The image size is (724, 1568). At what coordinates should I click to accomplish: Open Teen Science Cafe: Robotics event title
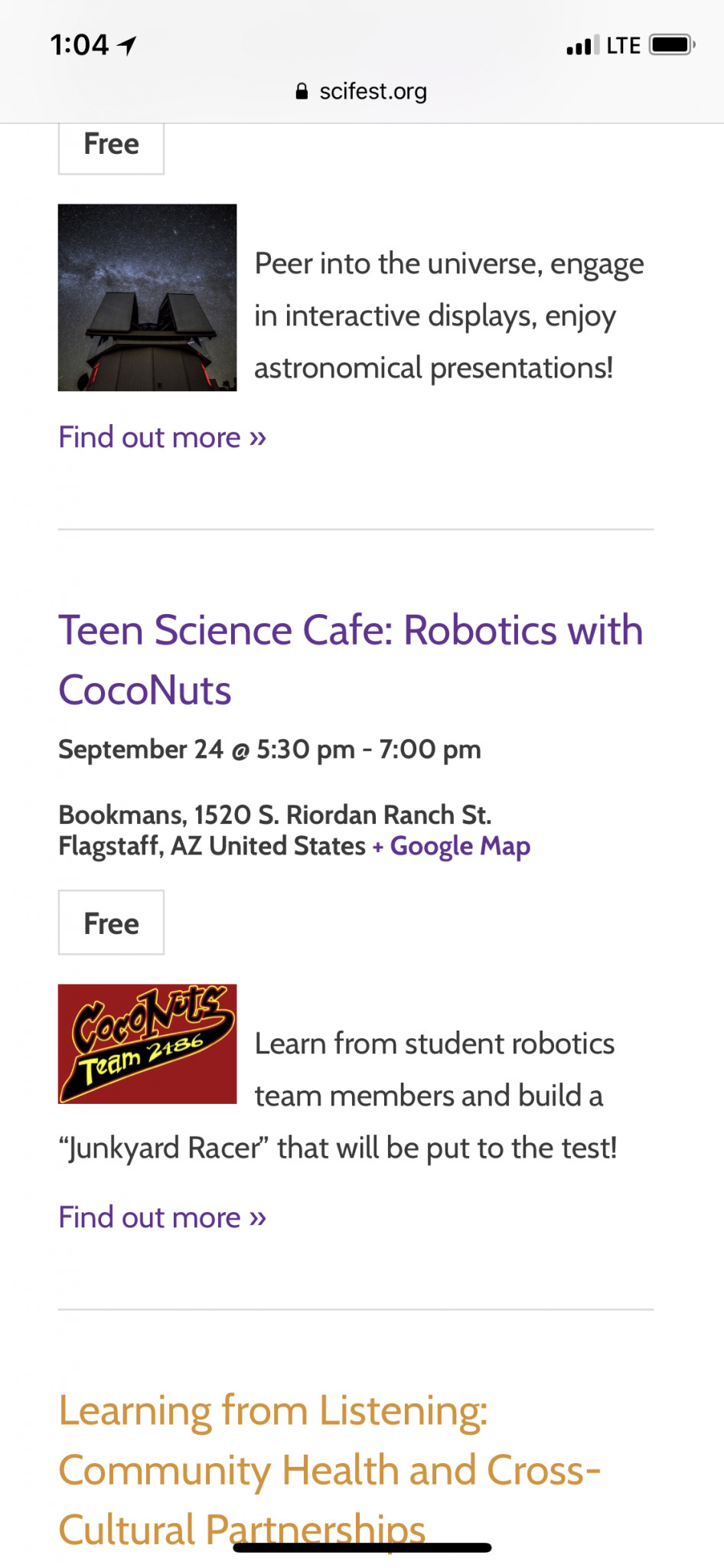[x=351, y=659]
